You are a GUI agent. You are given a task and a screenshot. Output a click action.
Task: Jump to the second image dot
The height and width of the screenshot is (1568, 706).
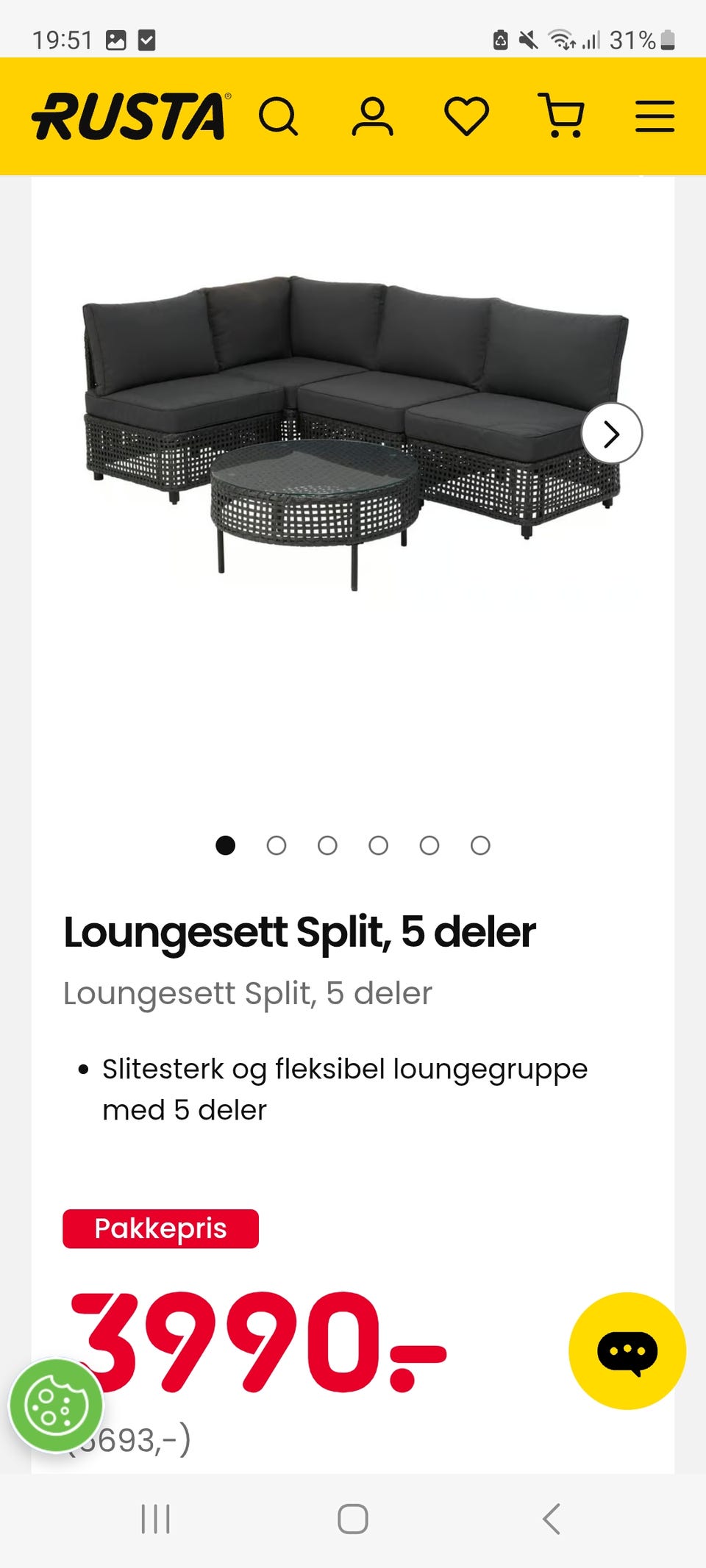point(277,845)
